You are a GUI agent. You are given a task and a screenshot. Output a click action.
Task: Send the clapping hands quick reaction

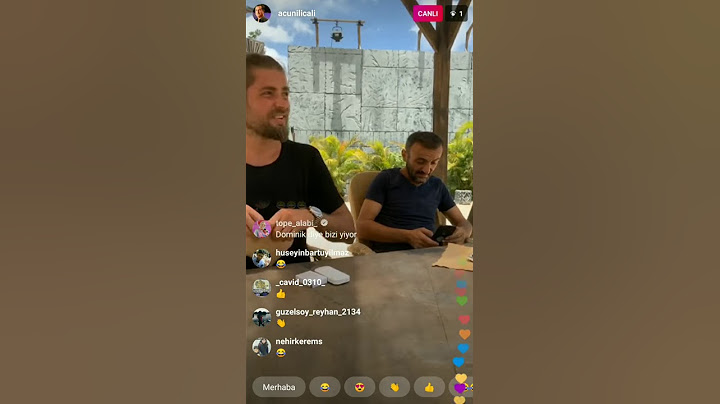(394, 387)
